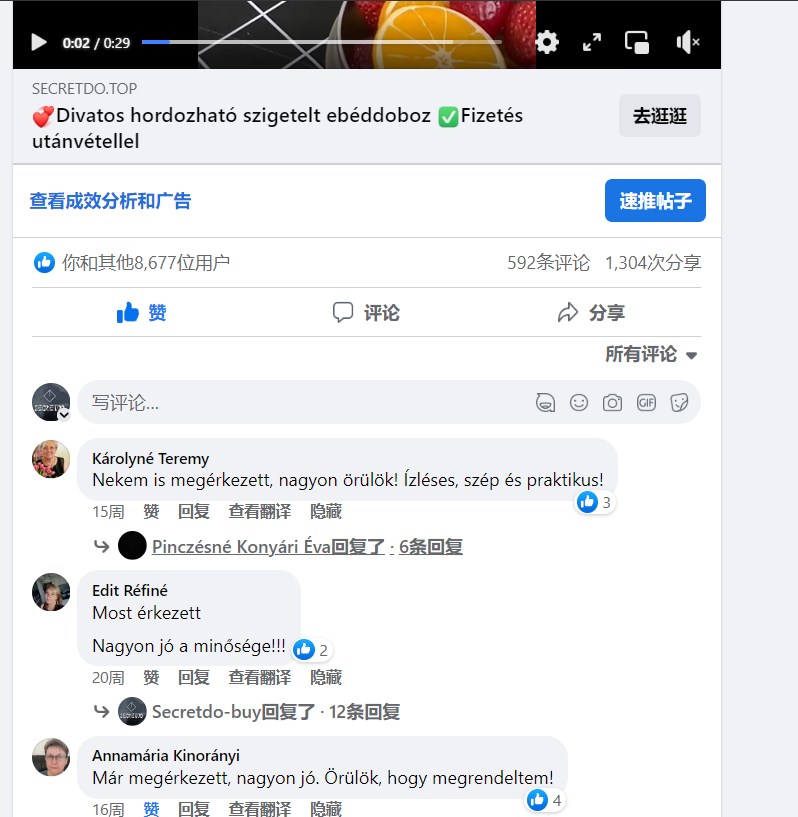Open the 所有评论 filter dropdown

[651, 355]
